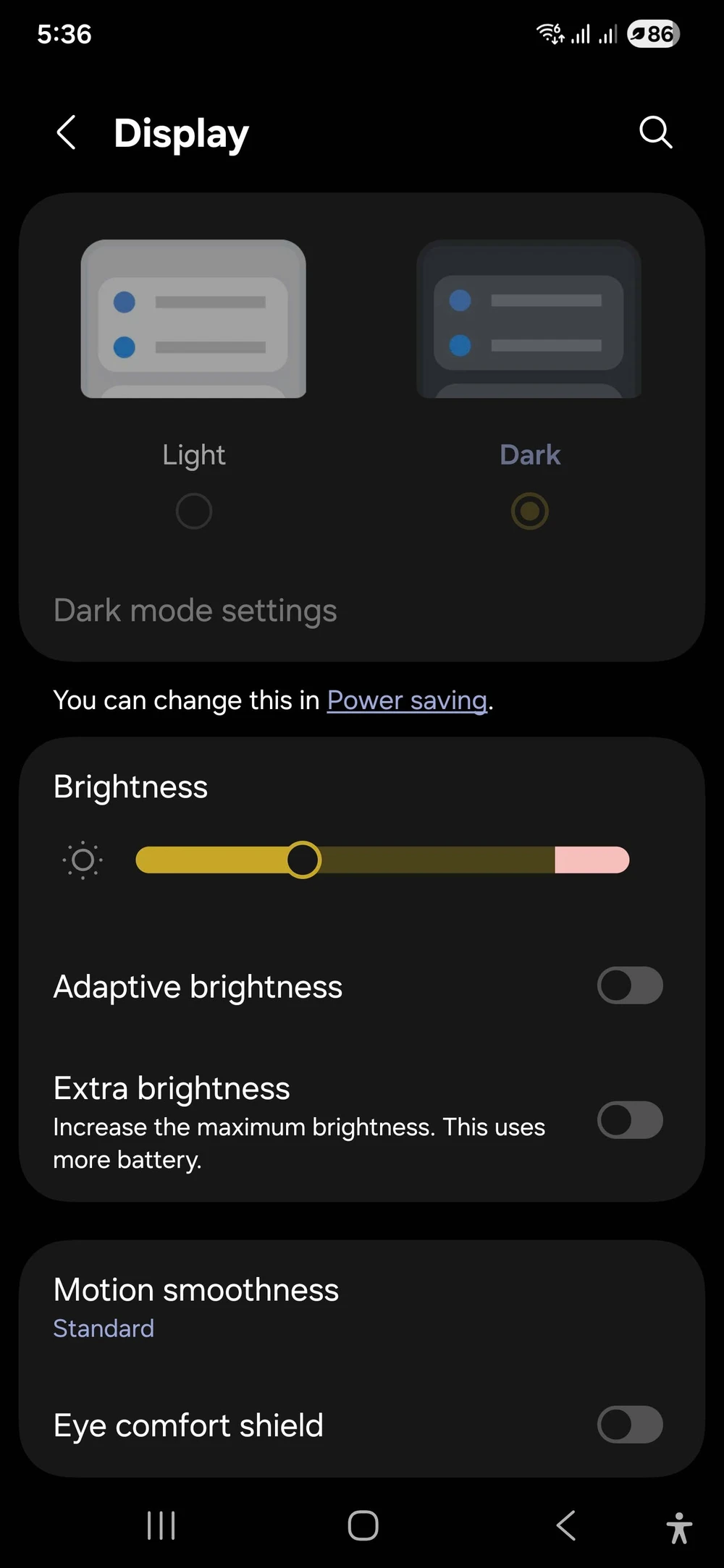The image size is (724, 1568).
Task: Tap the brightness slider's pink high end
Action: (592, 860)
